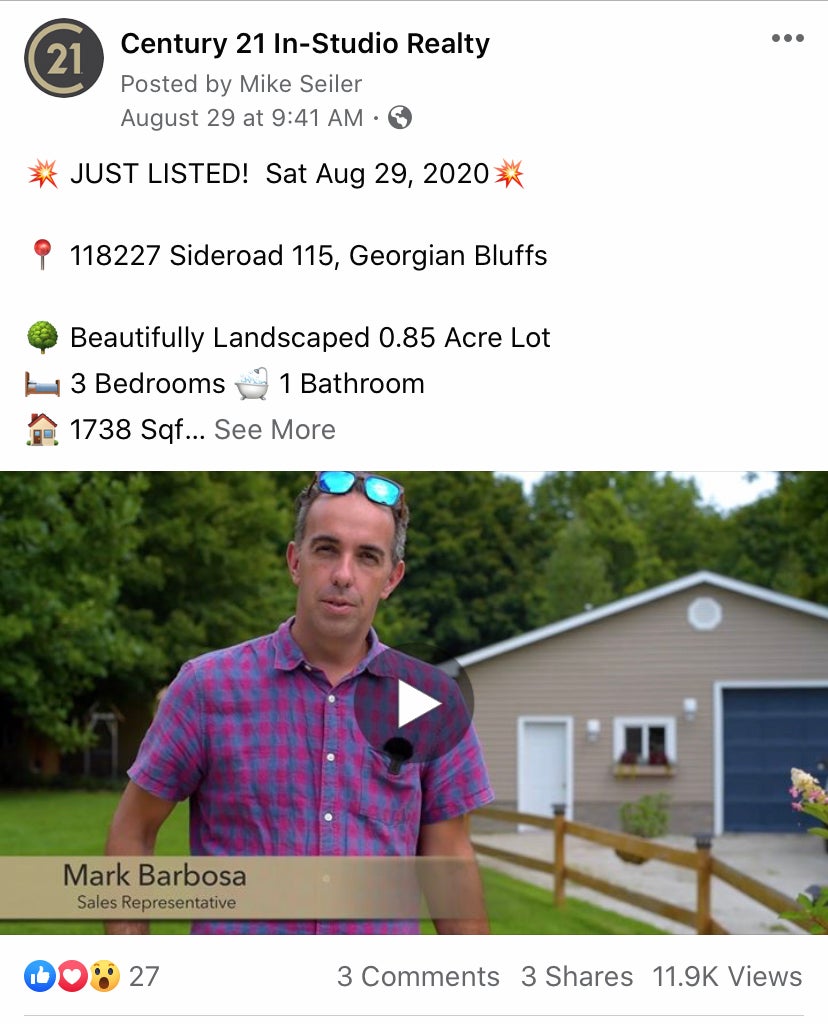Open the 3 Comments
The width and height of the screenshot is (828, 1024).
pos(418,976)
